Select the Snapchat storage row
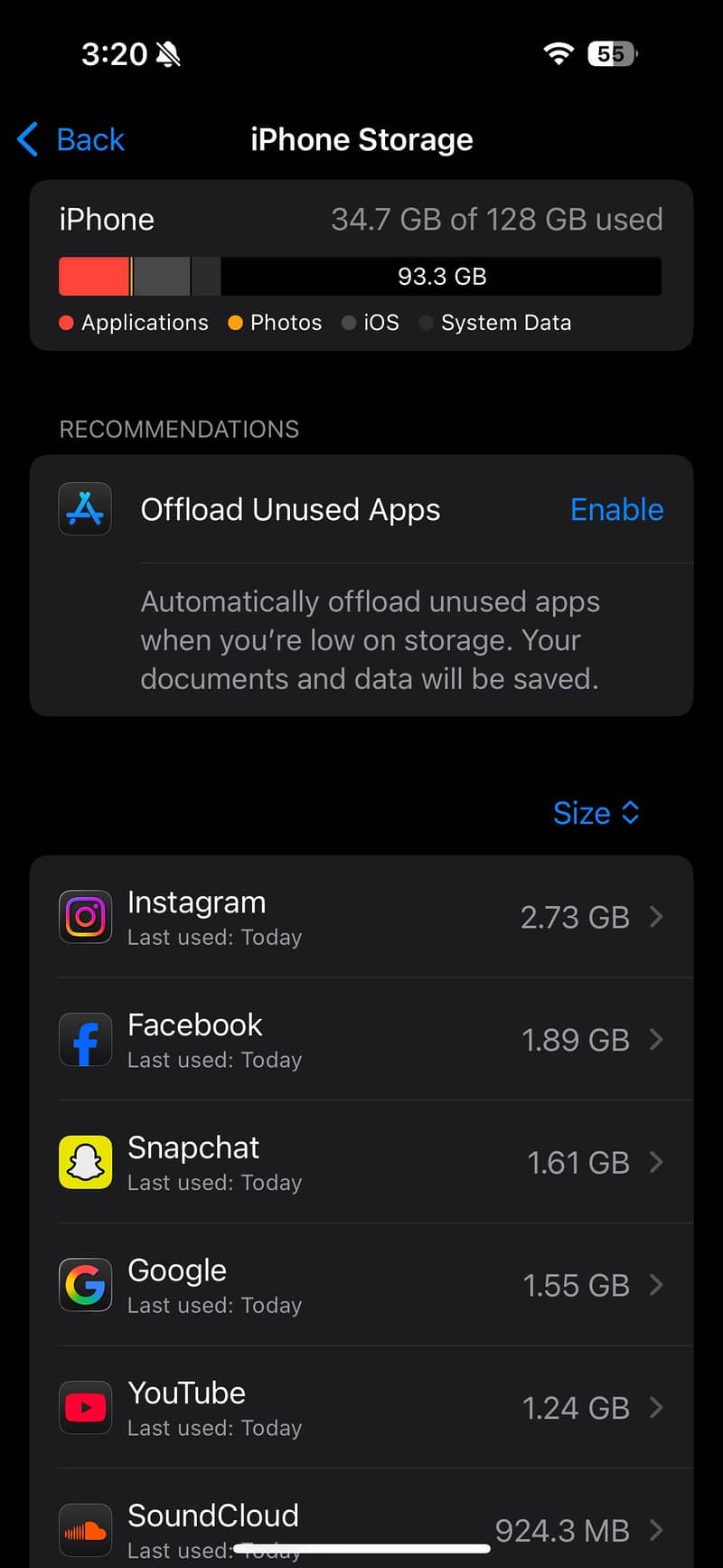The image size is (723, 1568). (x=361, y=1163)
